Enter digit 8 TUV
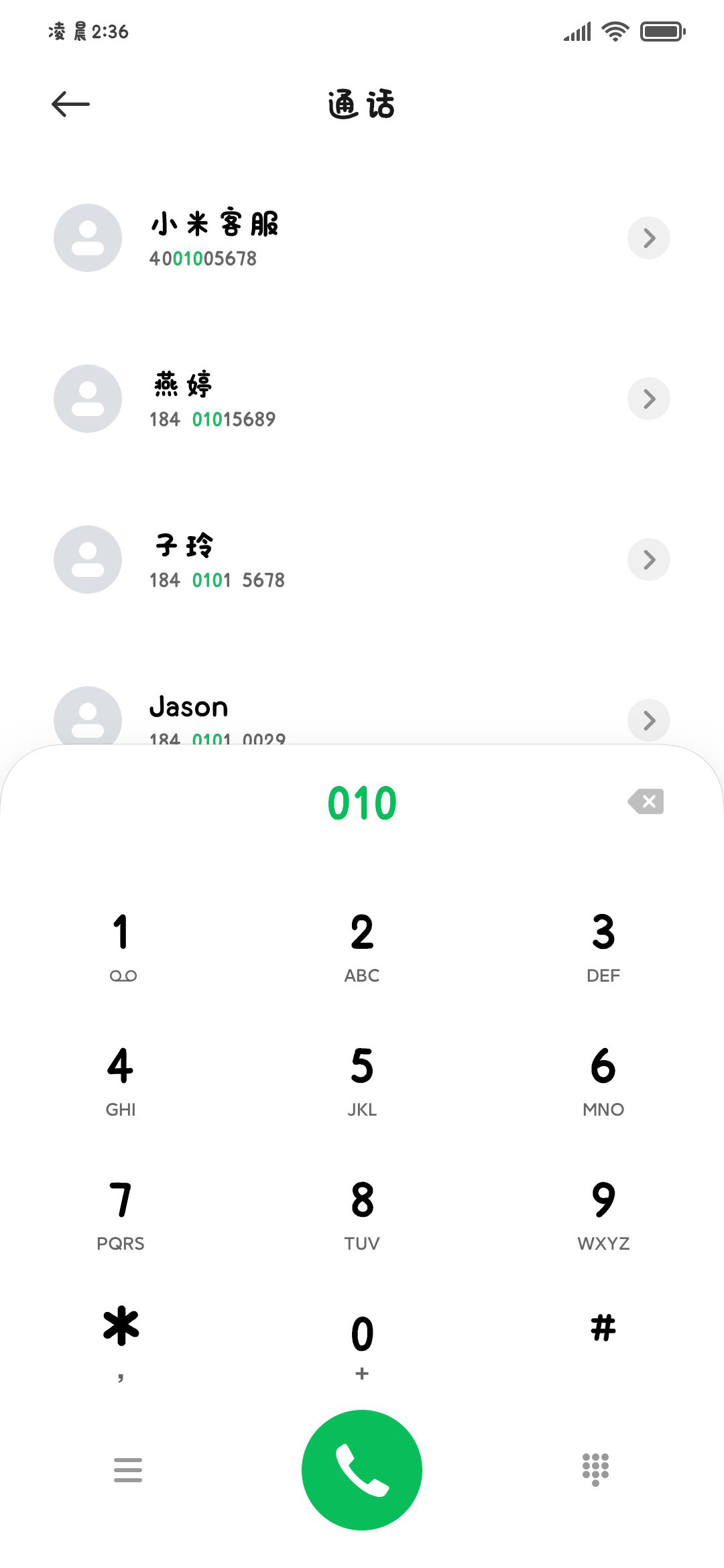Image resolution: width=724 pixels, height=1568 pixels. tap(362, 1214)
